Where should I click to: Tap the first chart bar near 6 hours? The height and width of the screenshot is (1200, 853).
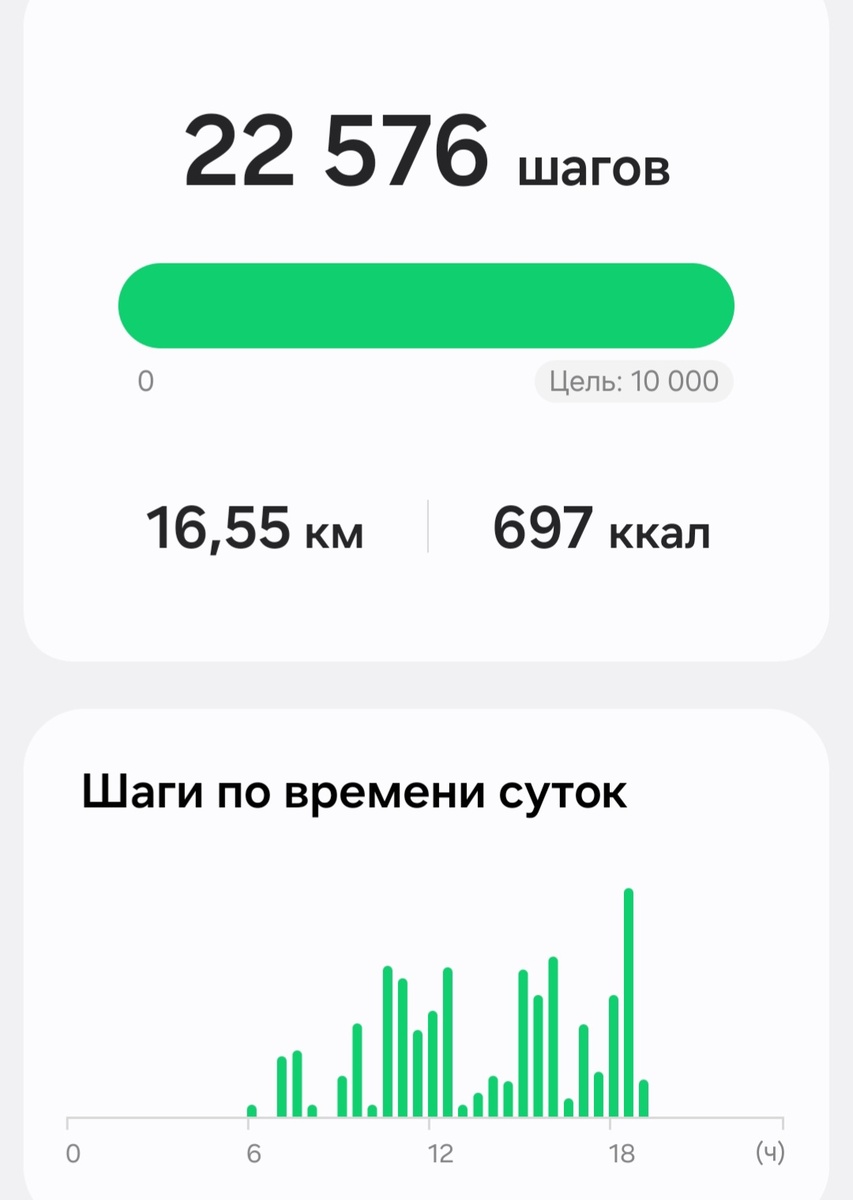[250, 1110]
